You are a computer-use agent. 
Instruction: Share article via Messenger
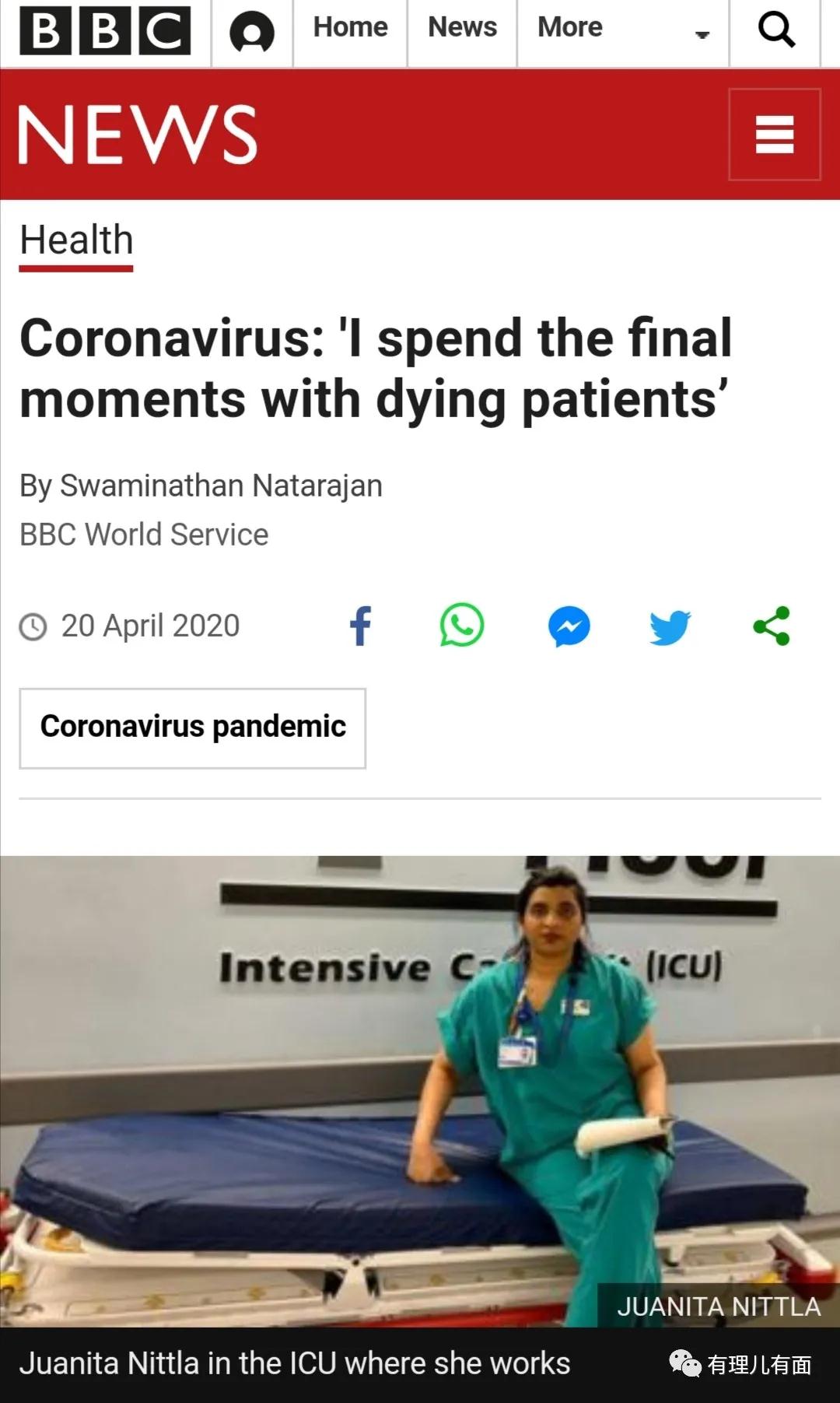click(569, 626)
